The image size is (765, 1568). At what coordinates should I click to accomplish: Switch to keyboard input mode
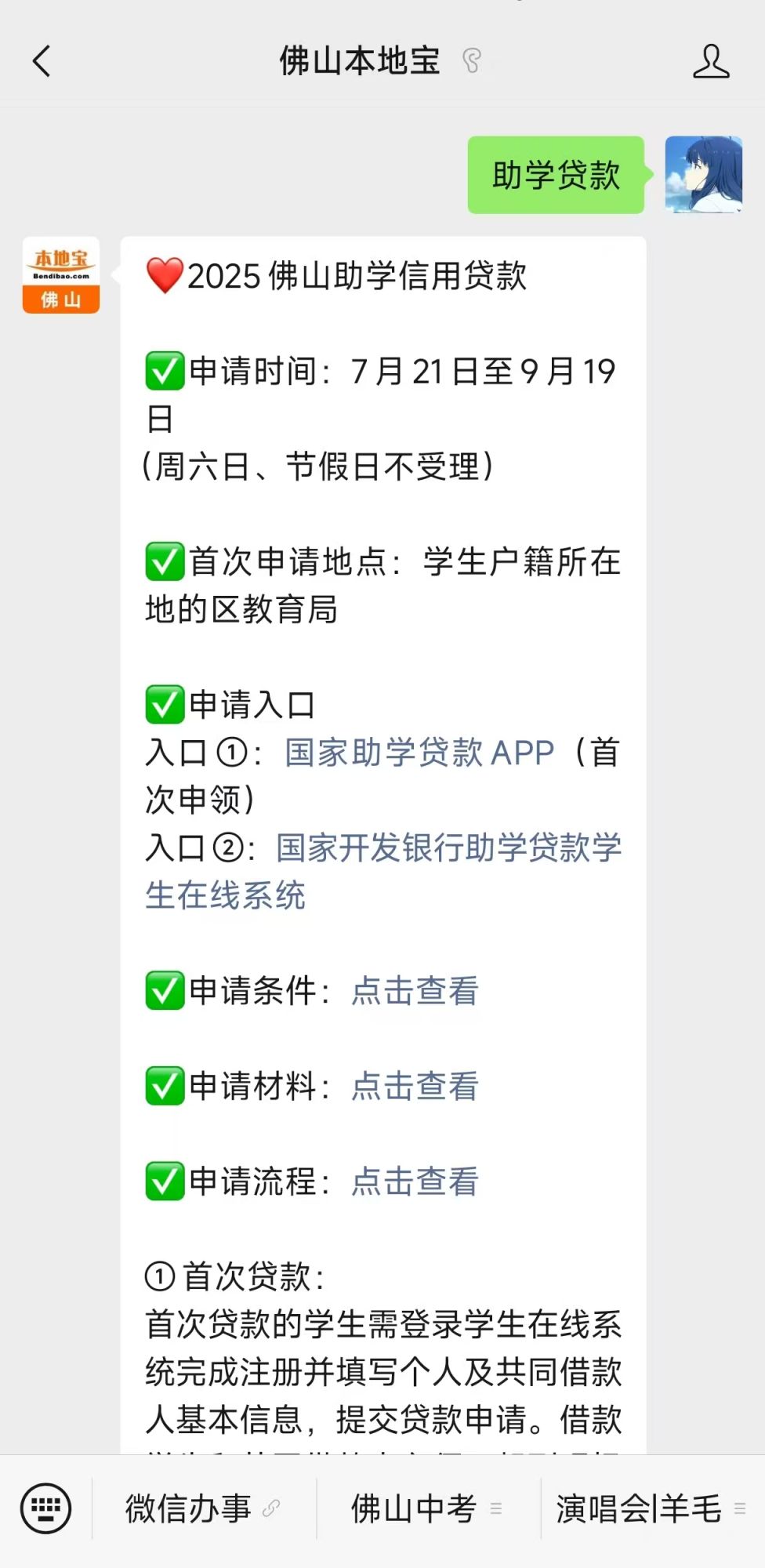[45, 1508]
